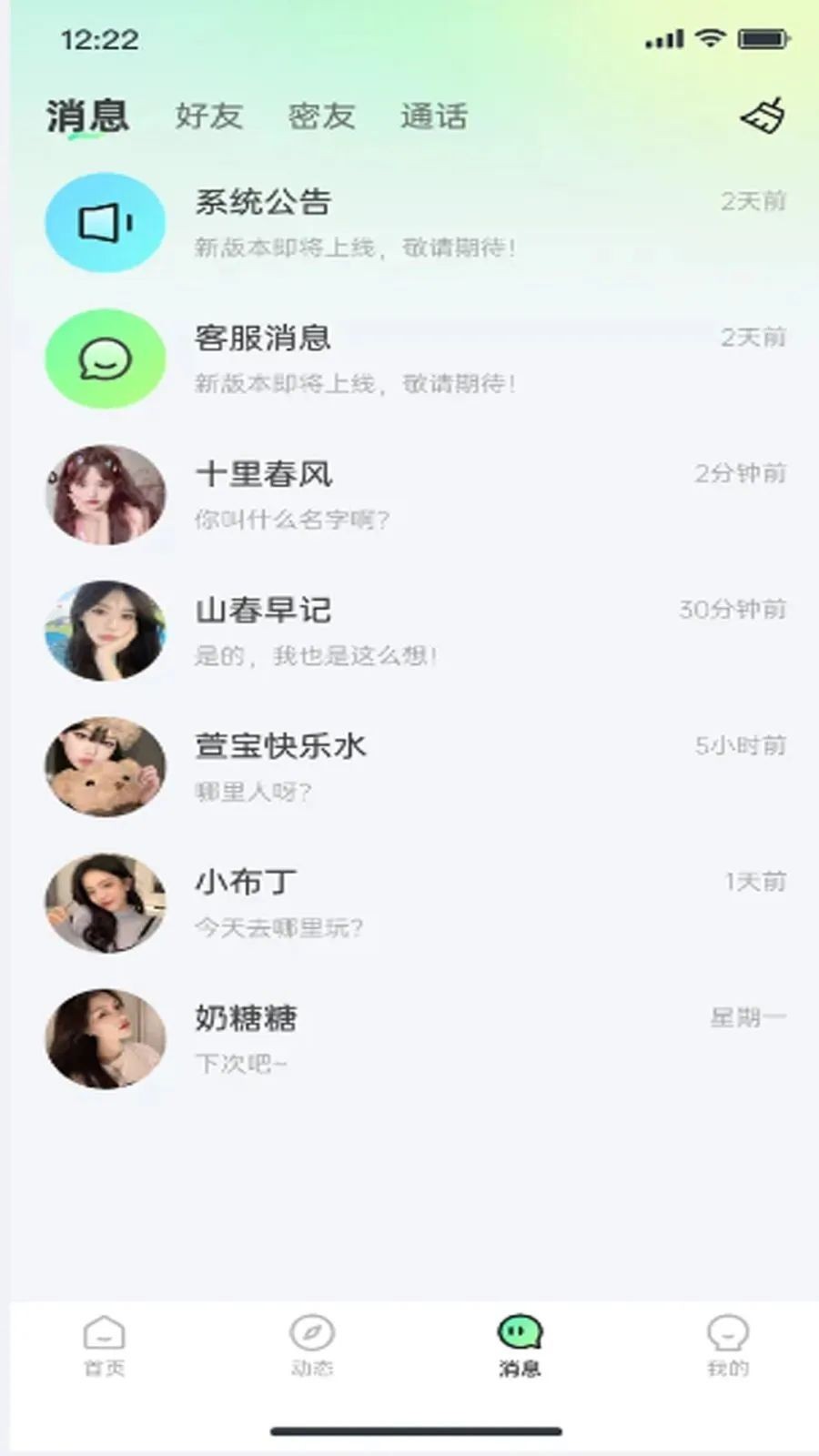Image resolution: width=819 pixels, height=1456 pixels.
Task: Click the Wi-Fi icon in status bar
Action: pos(708,40)
